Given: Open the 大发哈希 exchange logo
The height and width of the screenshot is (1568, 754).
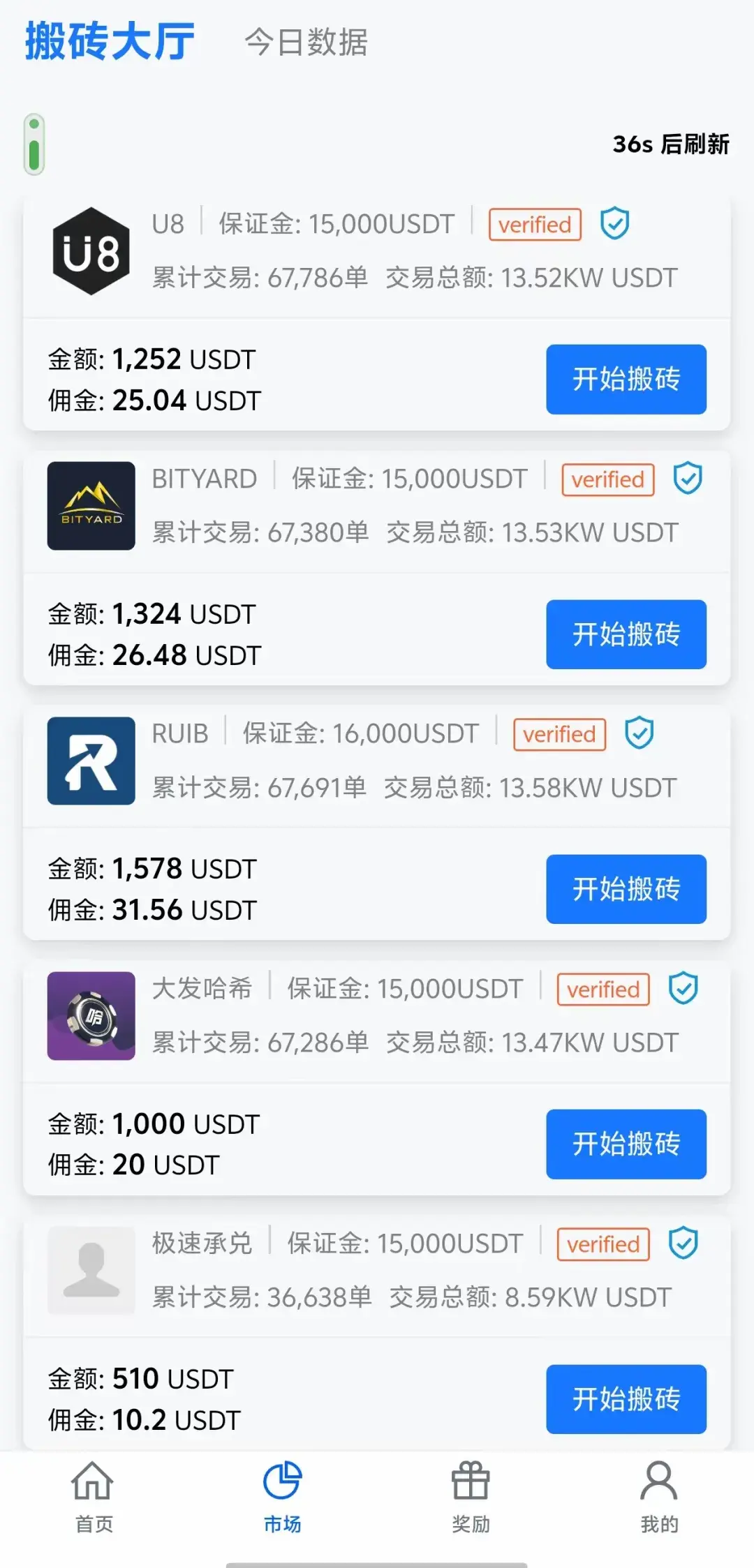Looking at the screenshot, I should coord(90,1017).
